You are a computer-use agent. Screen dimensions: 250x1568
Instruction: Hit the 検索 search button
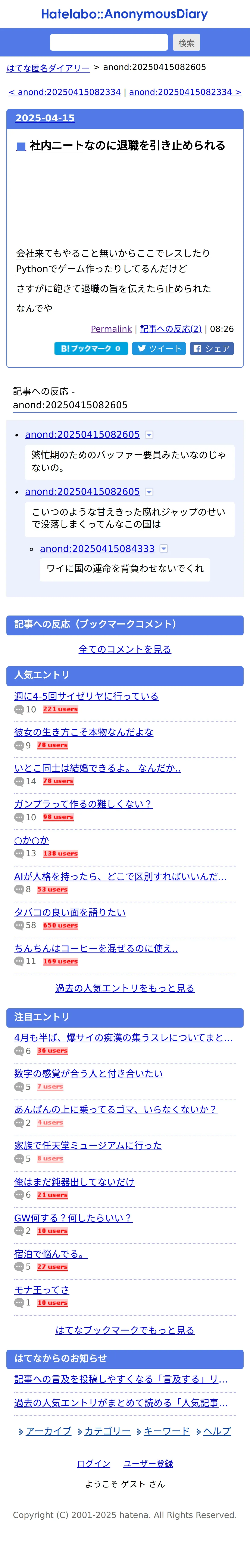(187, 43)
